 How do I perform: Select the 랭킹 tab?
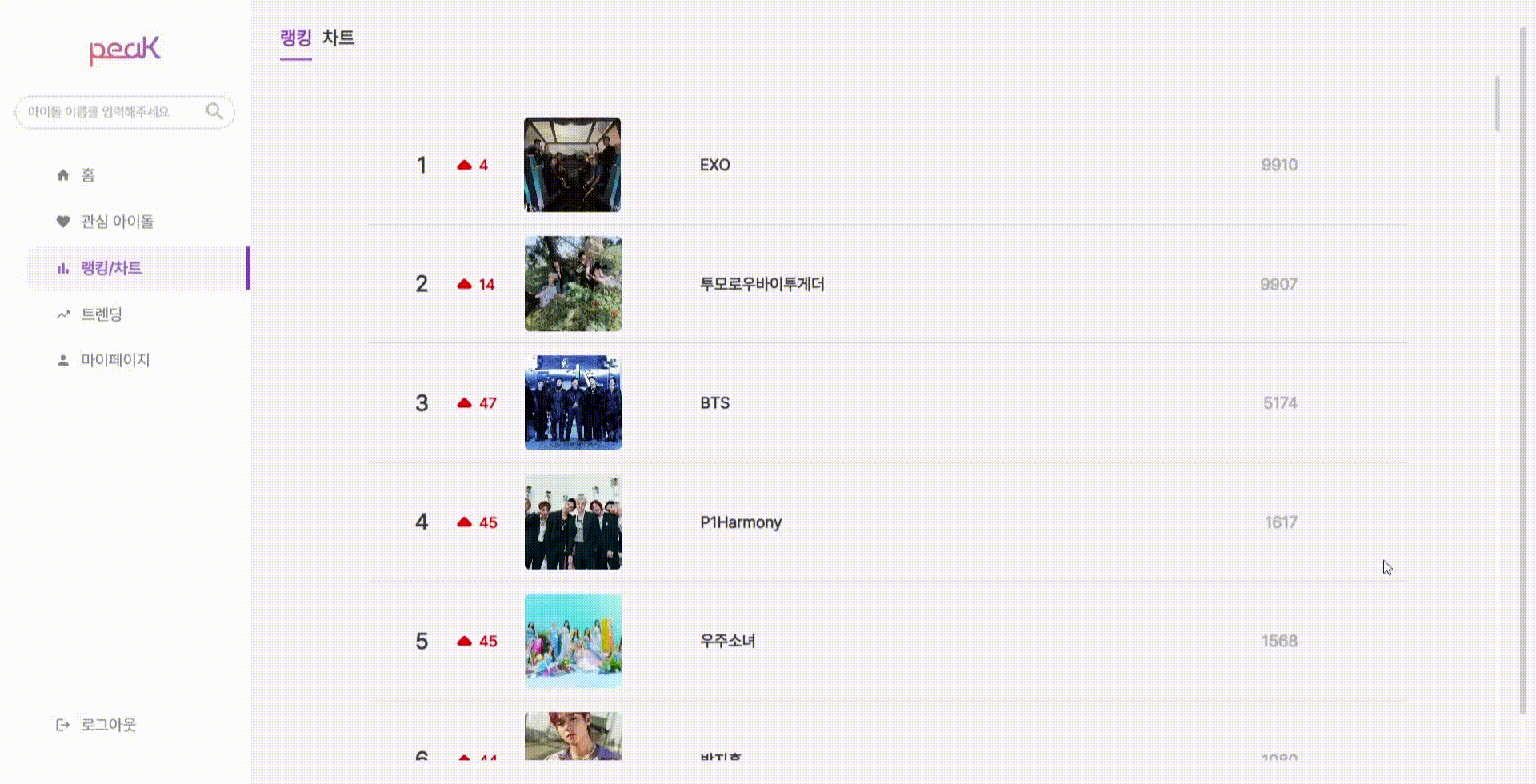pyautogui.click(x=295, y=38)
